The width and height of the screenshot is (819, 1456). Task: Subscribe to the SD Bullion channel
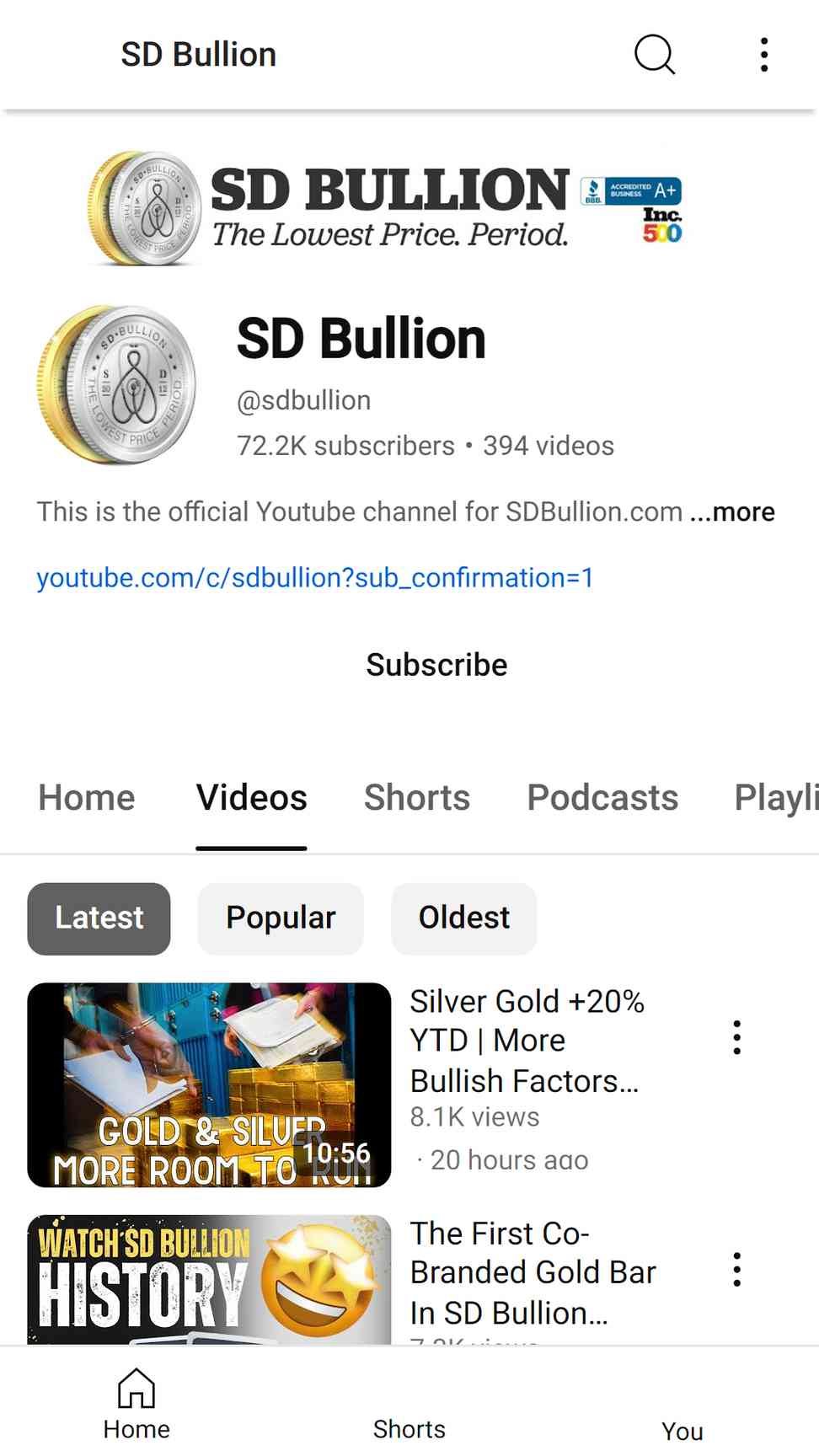point(436,665)
